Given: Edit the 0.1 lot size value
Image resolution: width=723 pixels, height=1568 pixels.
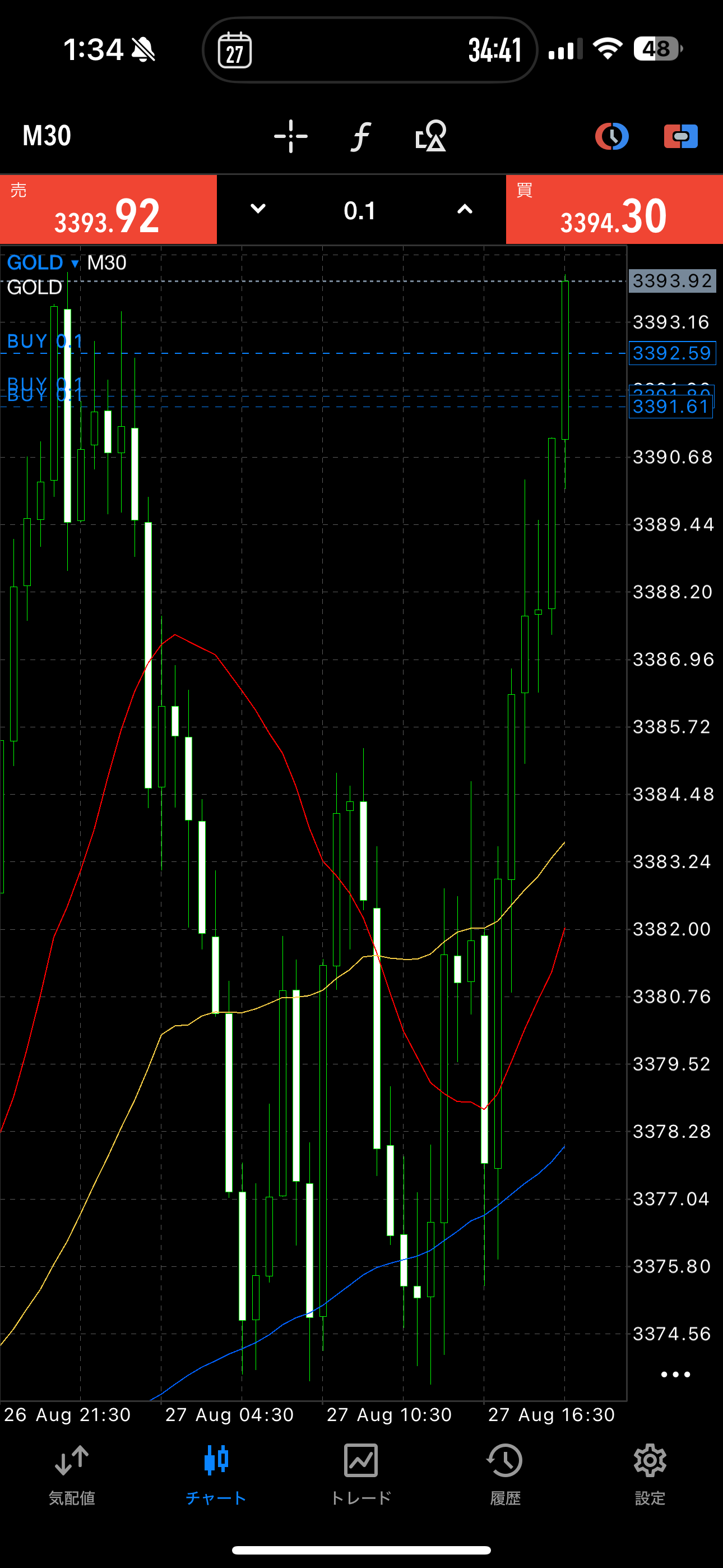Looking at the screenshot, I should pos(360,211).
